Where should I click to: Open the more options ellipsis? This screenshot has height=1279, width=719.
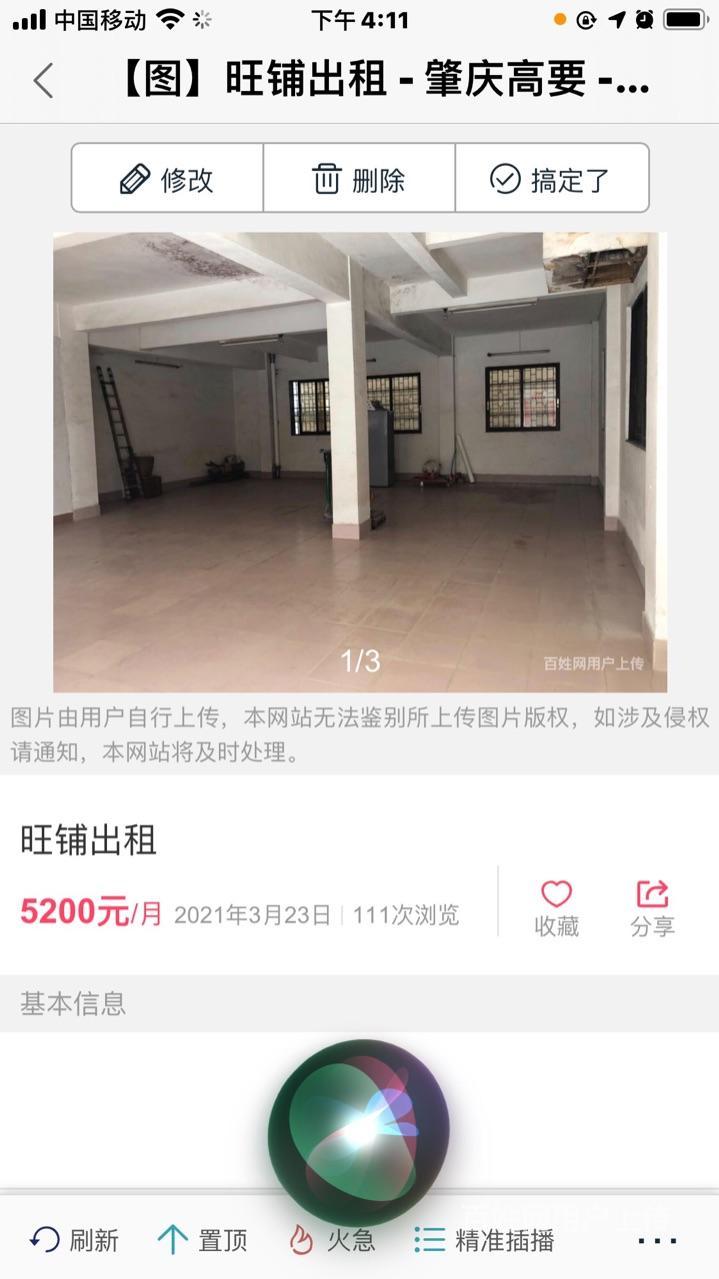point(657,1240)
